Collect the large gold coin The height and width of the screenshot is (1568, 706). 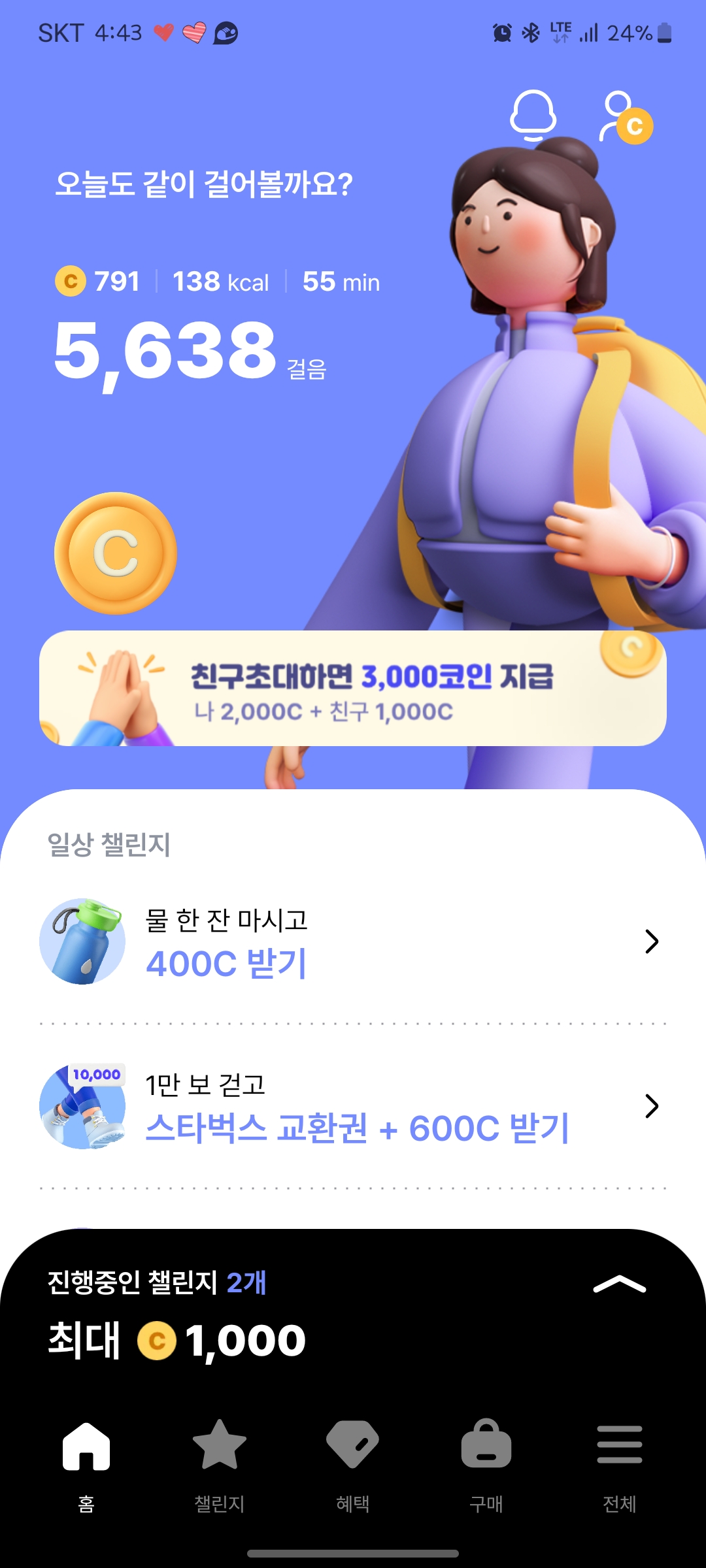tap(116, 553)
